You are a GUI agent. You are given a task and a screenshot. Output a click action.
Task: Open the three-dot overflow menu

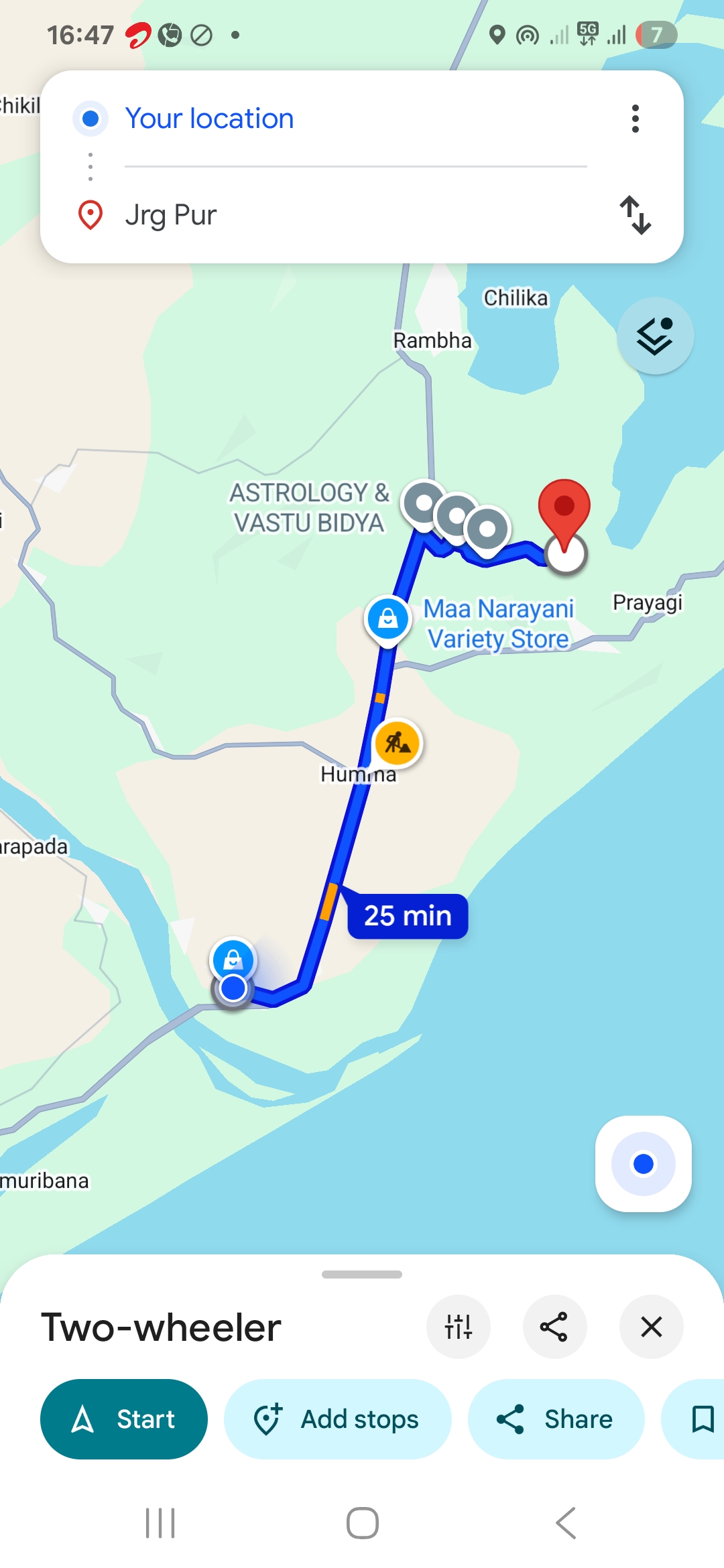(x=635, y=119)
